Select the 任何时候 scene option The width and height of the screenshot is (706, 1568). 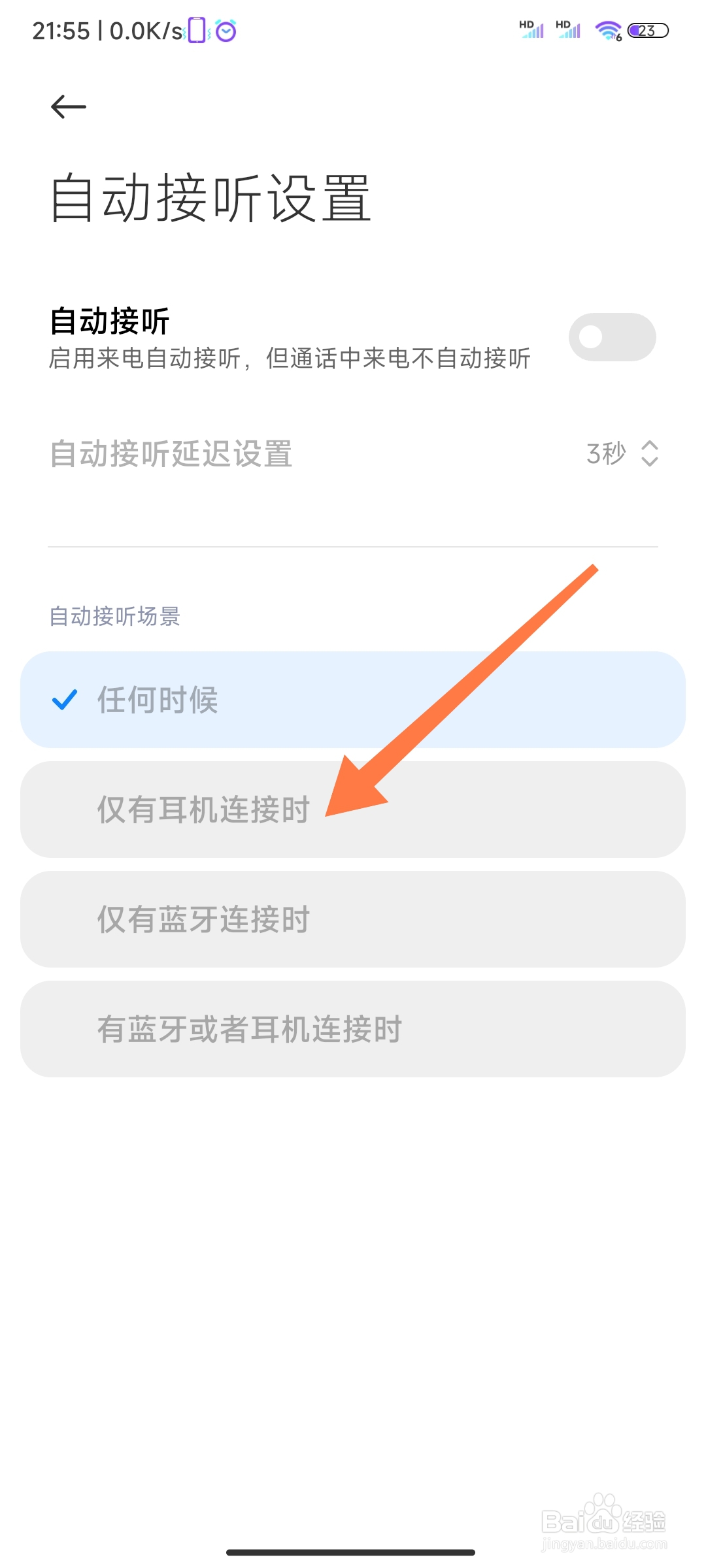pyautogui.click(x=353, y=701)
